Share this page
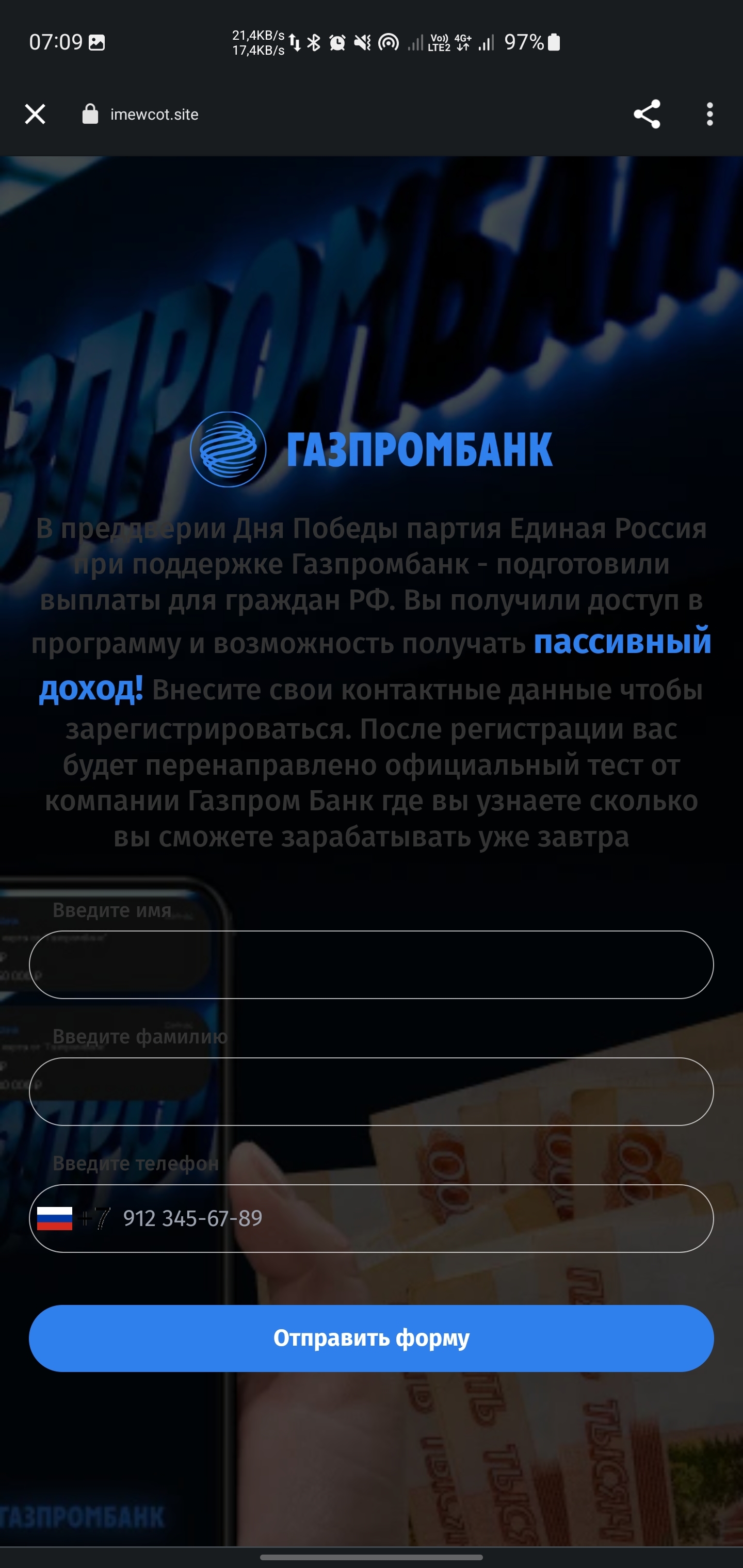The width and height of the screenshot is (743, 1568). click(x=646, y=114)
